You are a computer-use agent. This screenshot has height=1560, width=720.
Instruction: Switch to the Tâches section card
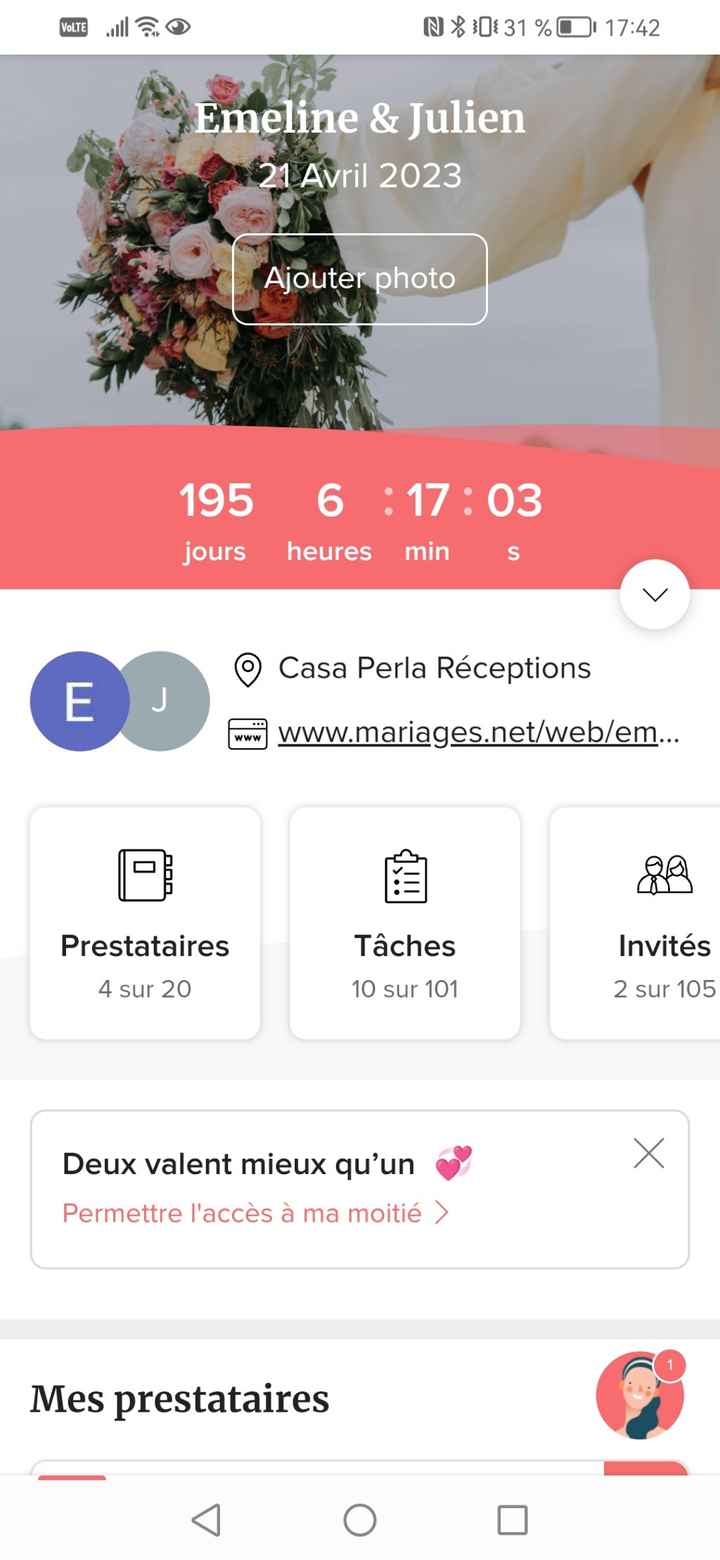click(x=404, y=920)
